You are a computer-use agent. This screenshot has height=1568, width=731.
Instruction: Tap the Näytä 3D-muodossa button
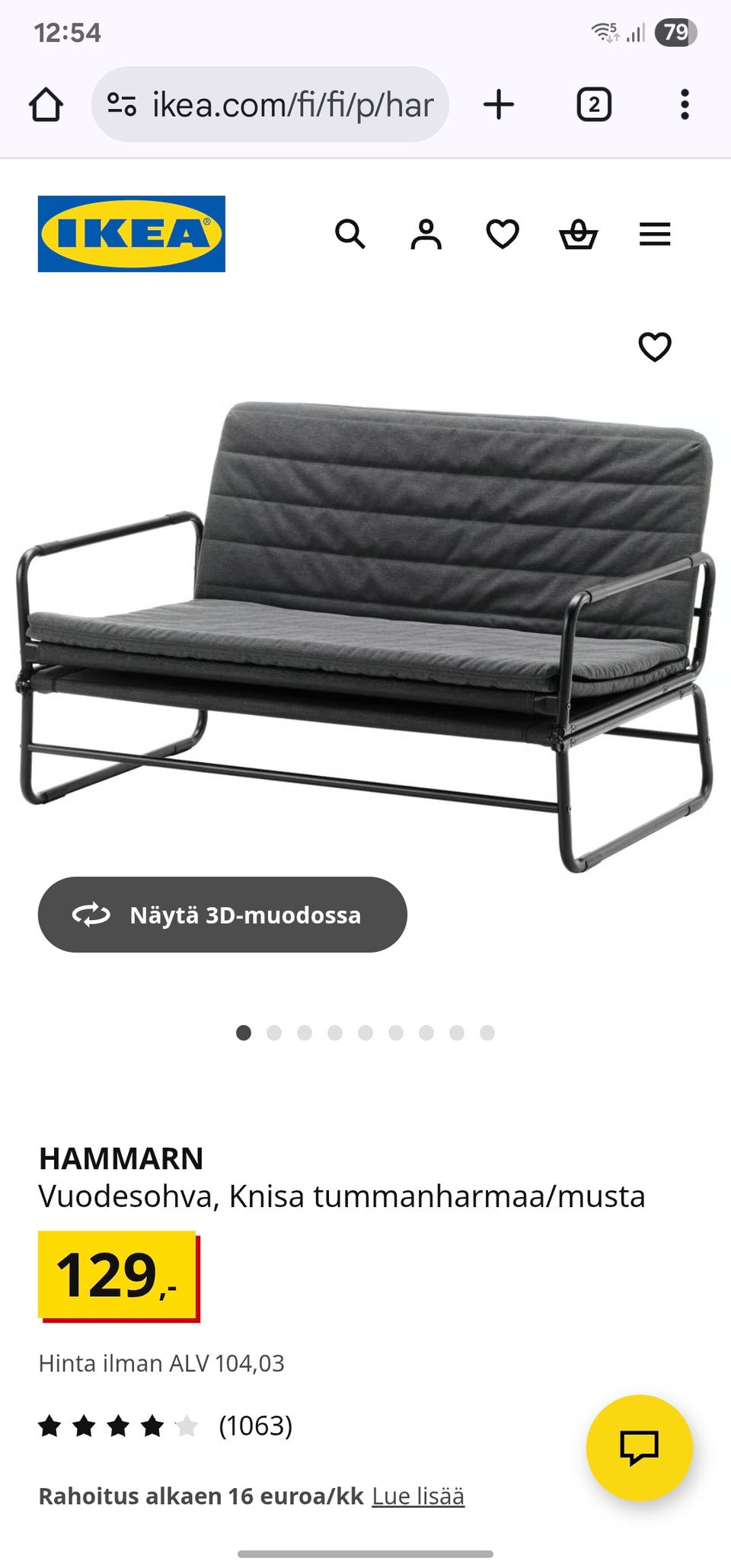(x=222, y=915)
